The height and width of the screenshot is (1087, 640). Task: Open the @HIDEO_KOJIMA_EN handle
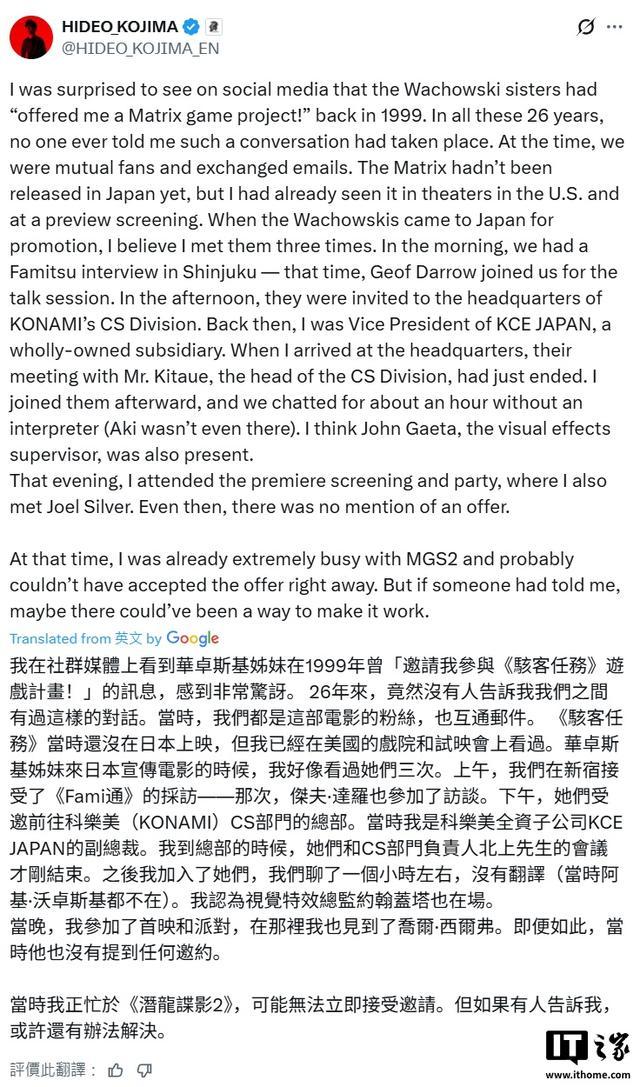(141, 48)
